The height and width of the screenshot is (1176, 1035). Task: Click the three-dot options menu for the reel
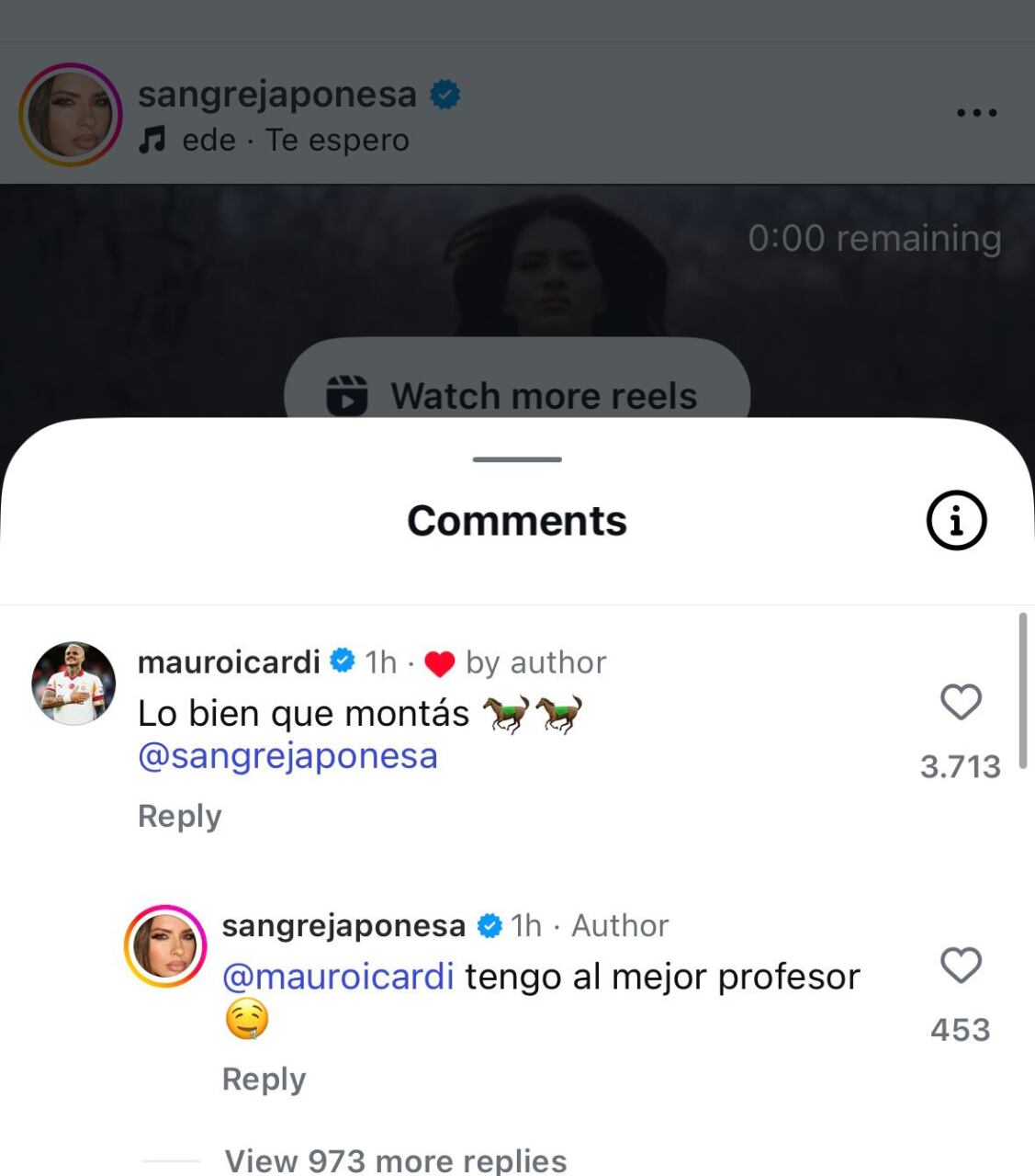976,112
